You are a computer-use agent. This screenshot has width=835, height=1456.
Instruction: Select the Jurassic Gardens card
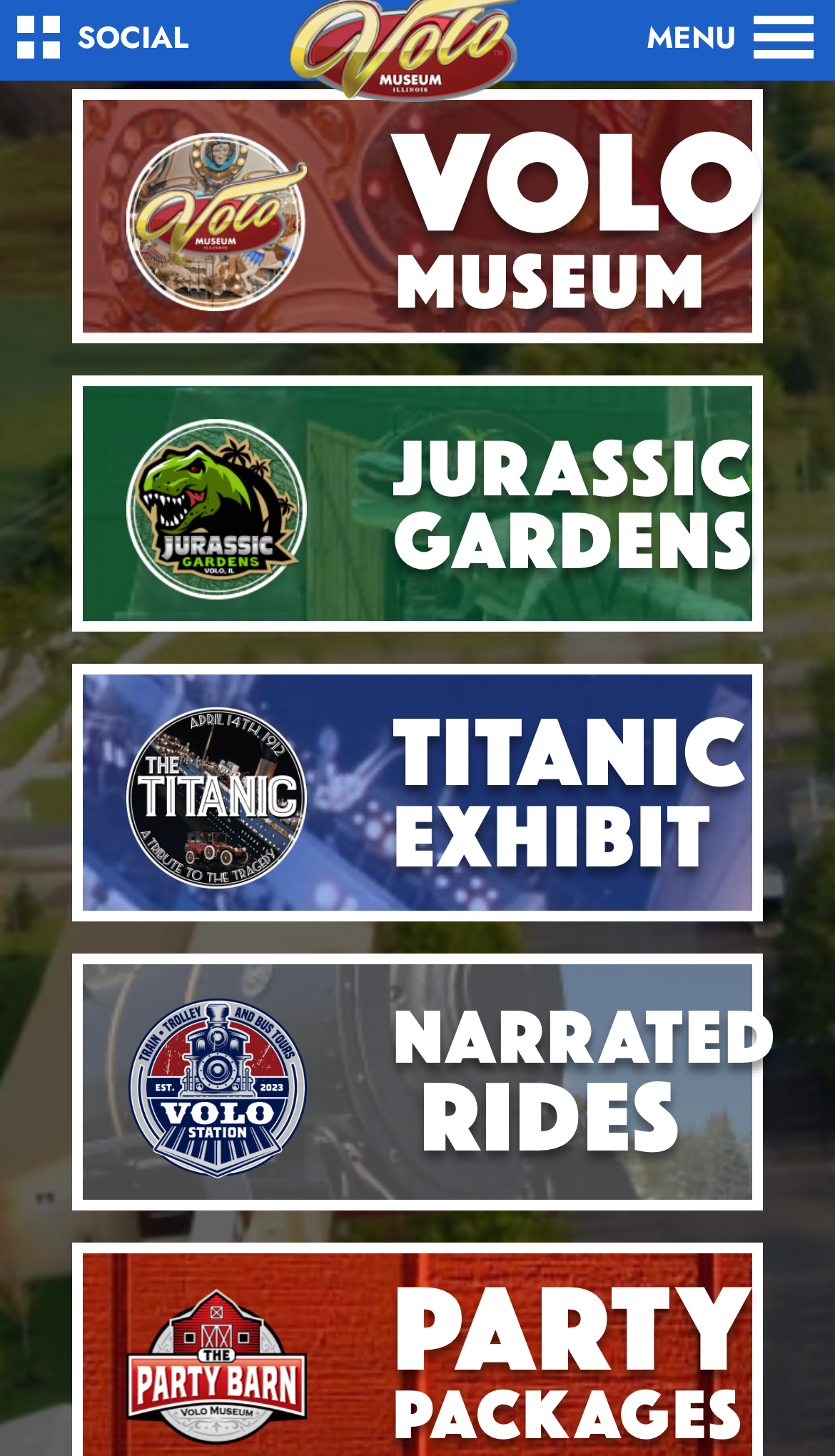pos(417,503)
